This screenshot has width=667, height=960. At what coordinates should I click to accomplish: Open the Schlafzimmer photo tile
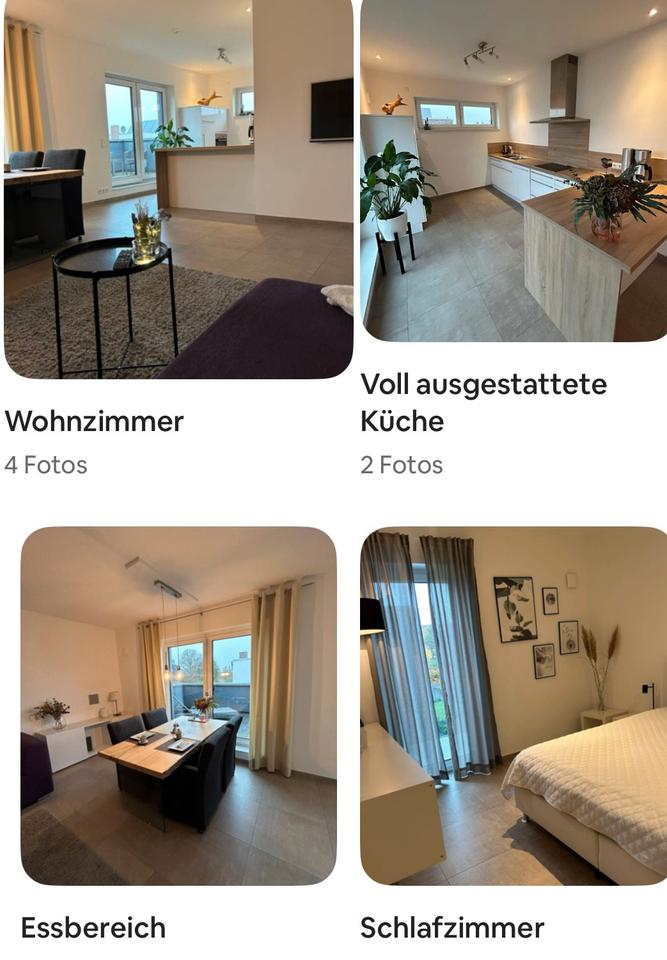click(x=514, y=706)
